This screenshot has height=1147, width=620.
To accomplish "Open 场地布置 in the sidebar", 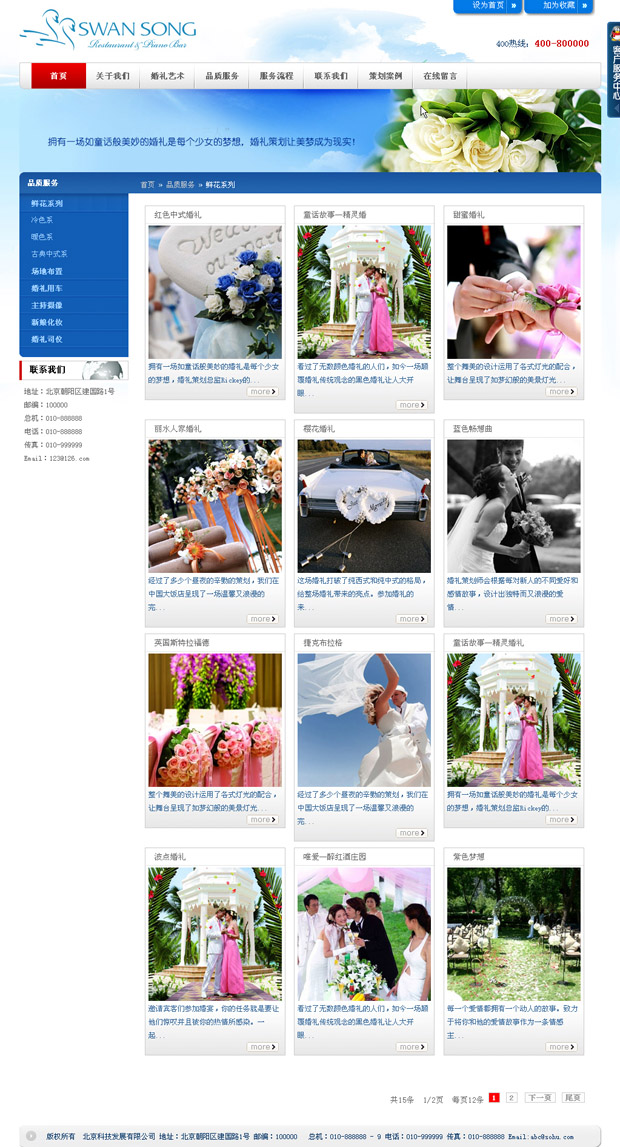I will click(47, 271).
